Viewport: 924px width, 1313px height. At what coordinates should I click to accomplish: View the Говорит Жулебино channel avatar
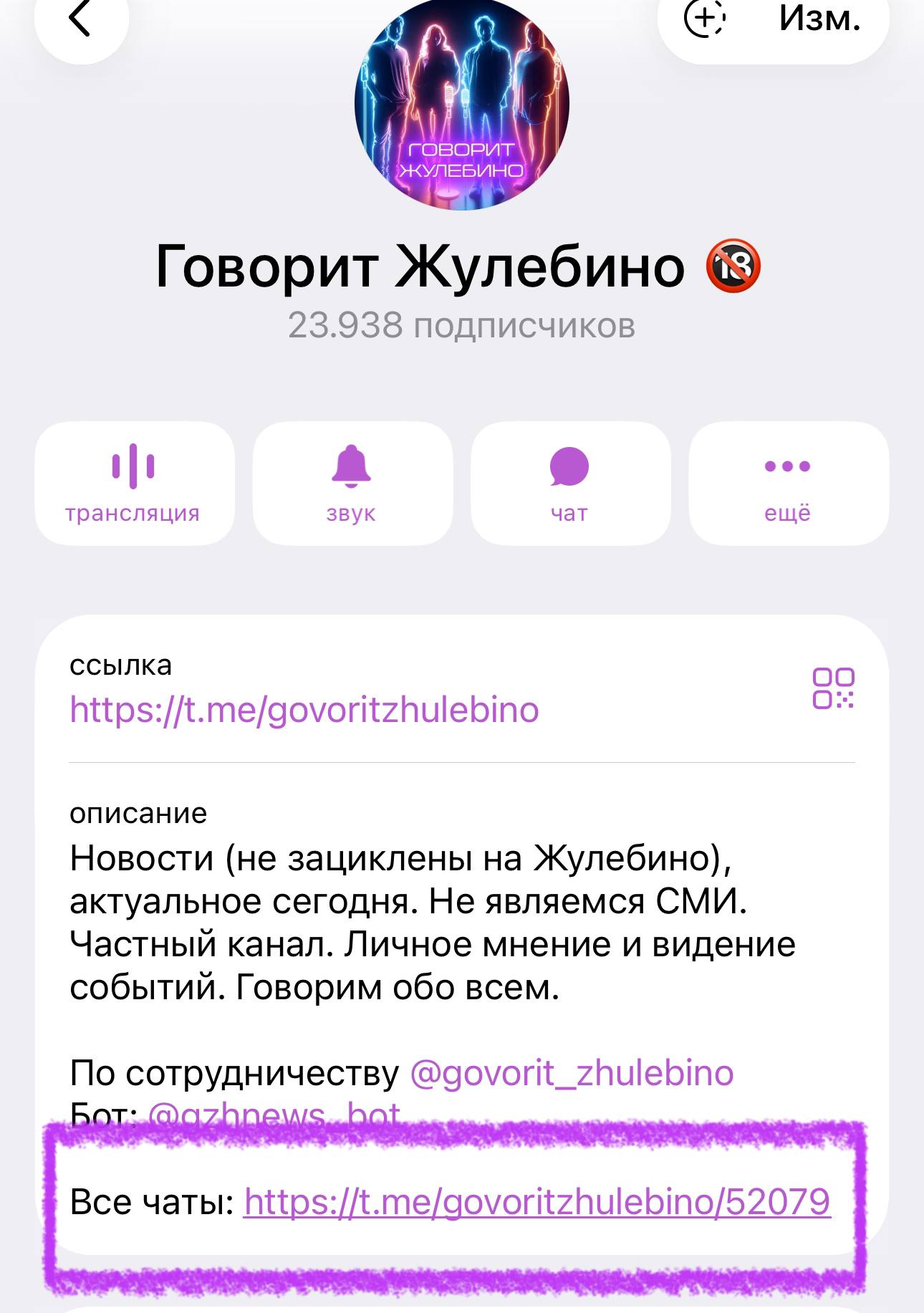(462, 104)
